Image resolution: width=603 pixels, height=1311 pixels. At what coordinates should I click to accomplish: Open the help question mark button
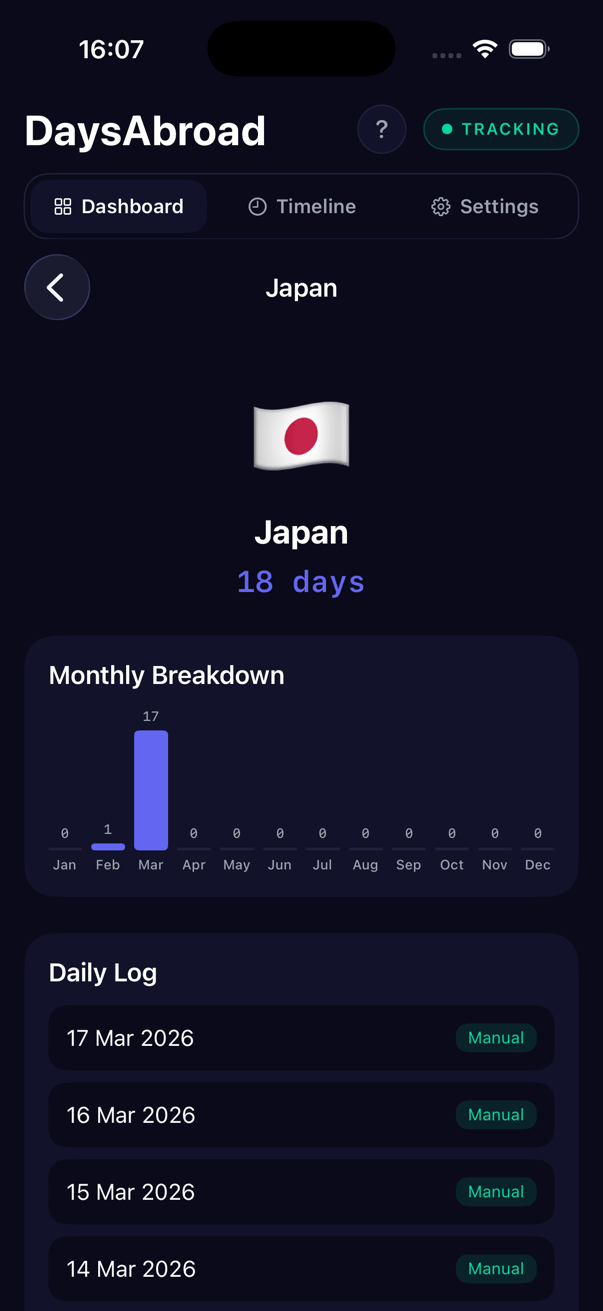click(381, 129)
